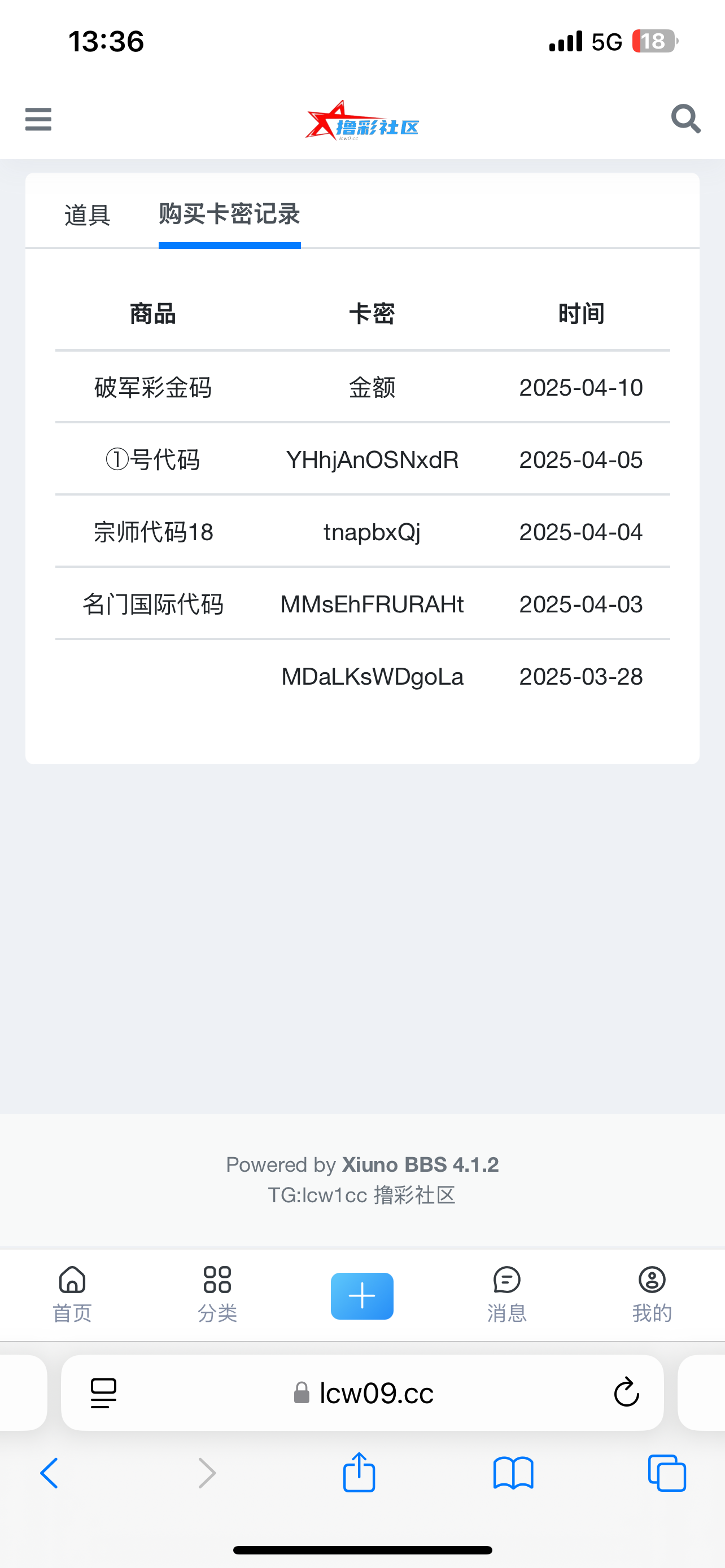Screen dimensions: 725x1568
Task: Open Safari bookmarks
Action: (513, 1473)
